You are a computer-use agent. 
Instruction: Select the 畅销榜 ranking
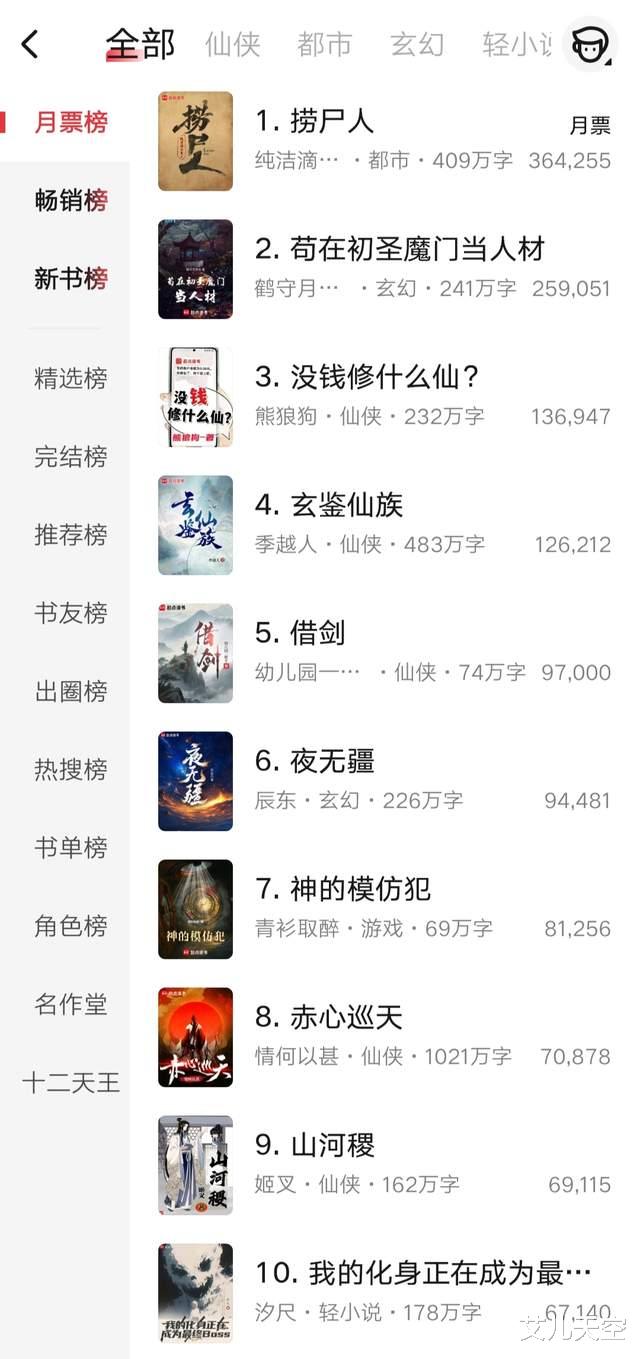click(x=70, y=200)
